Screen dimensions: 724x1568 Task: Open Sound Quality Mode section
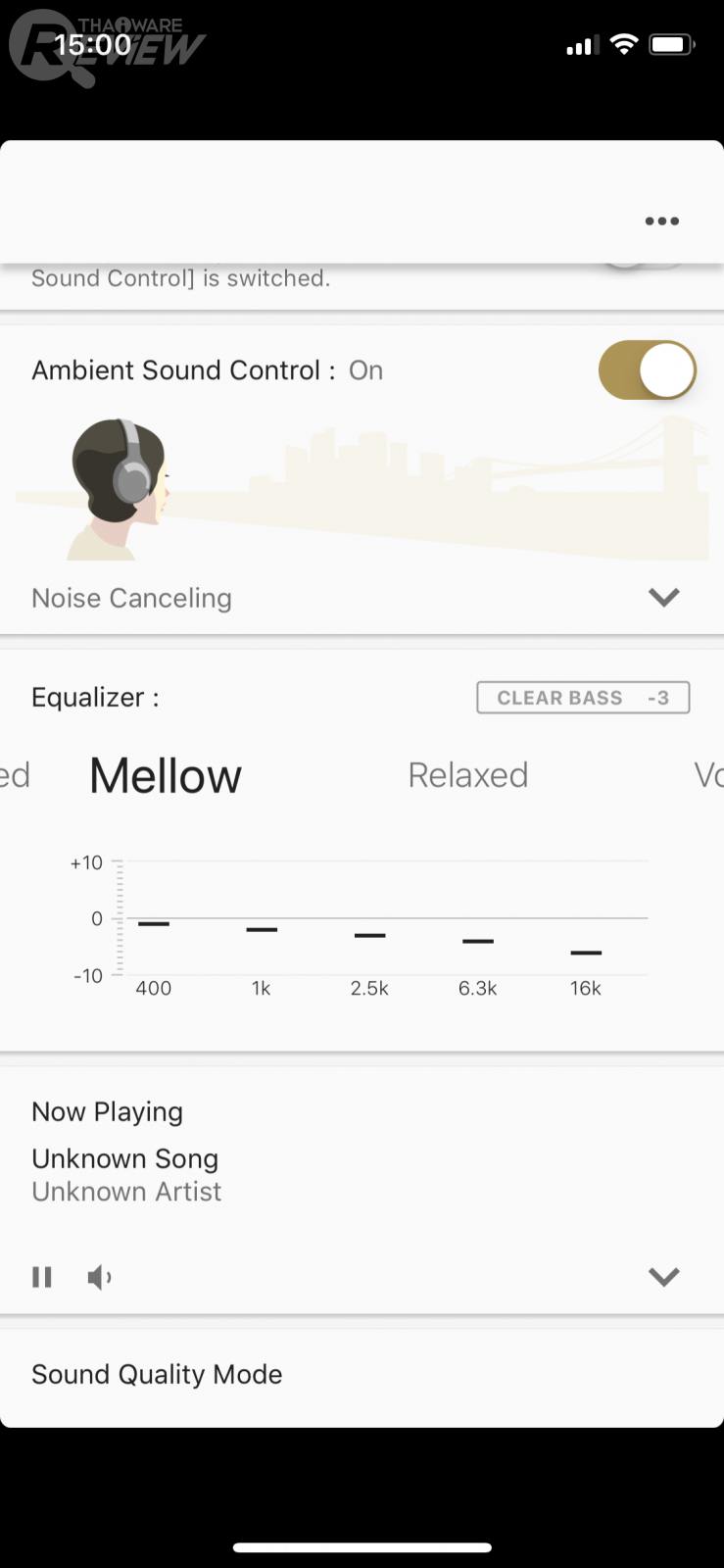pyautogui.click(x=157, y=1374)
